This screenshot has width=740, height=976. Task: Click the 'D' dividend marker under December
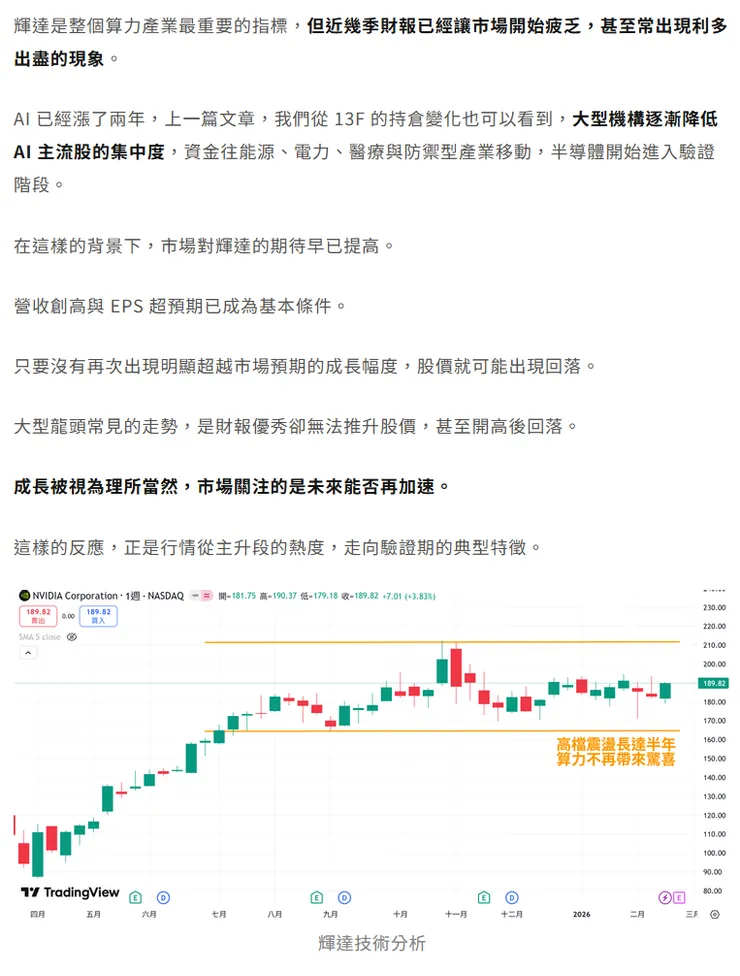point(511,898)
